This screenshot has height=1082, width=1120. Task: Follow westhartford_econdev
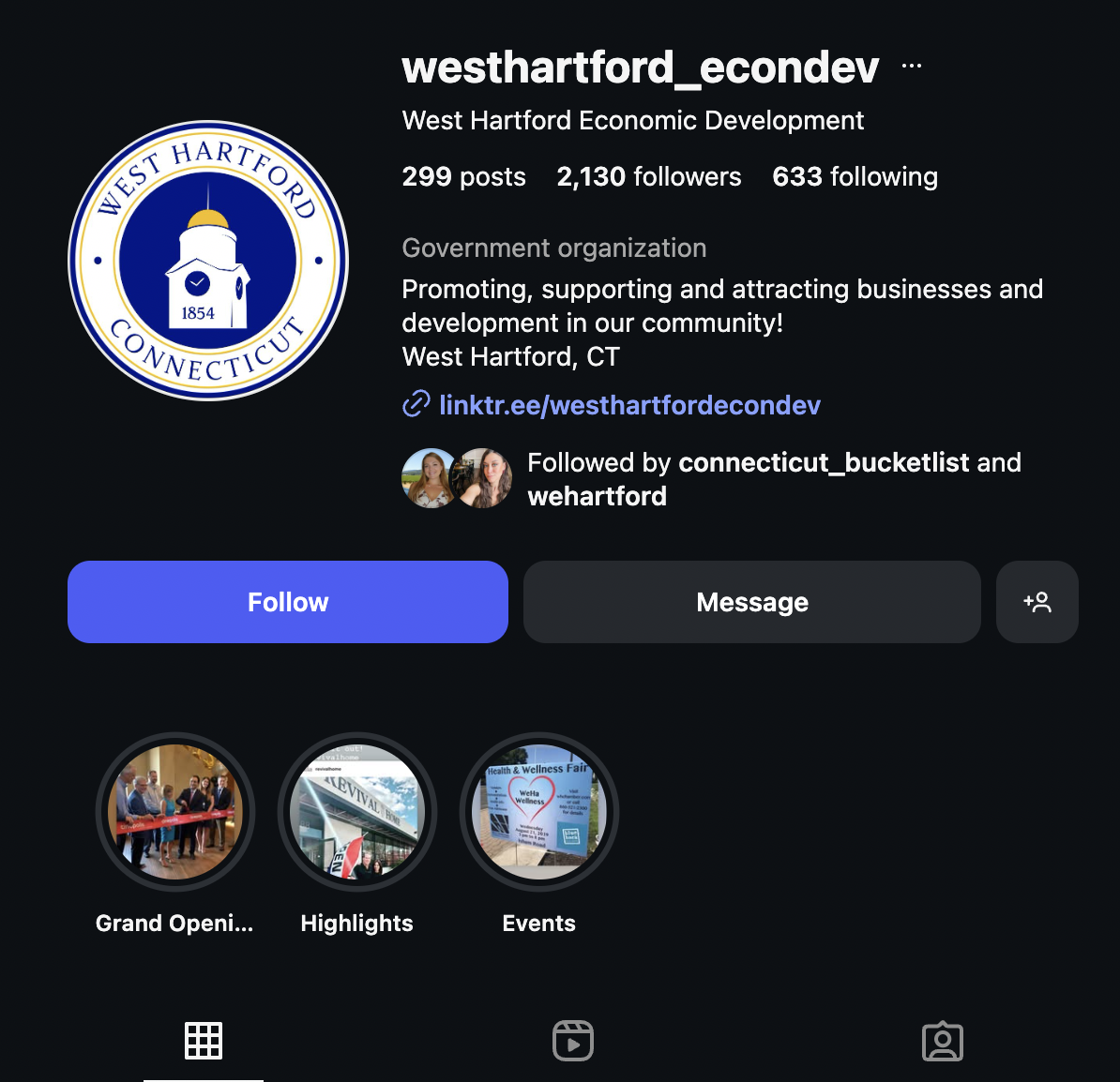click(x=287, y=602)
